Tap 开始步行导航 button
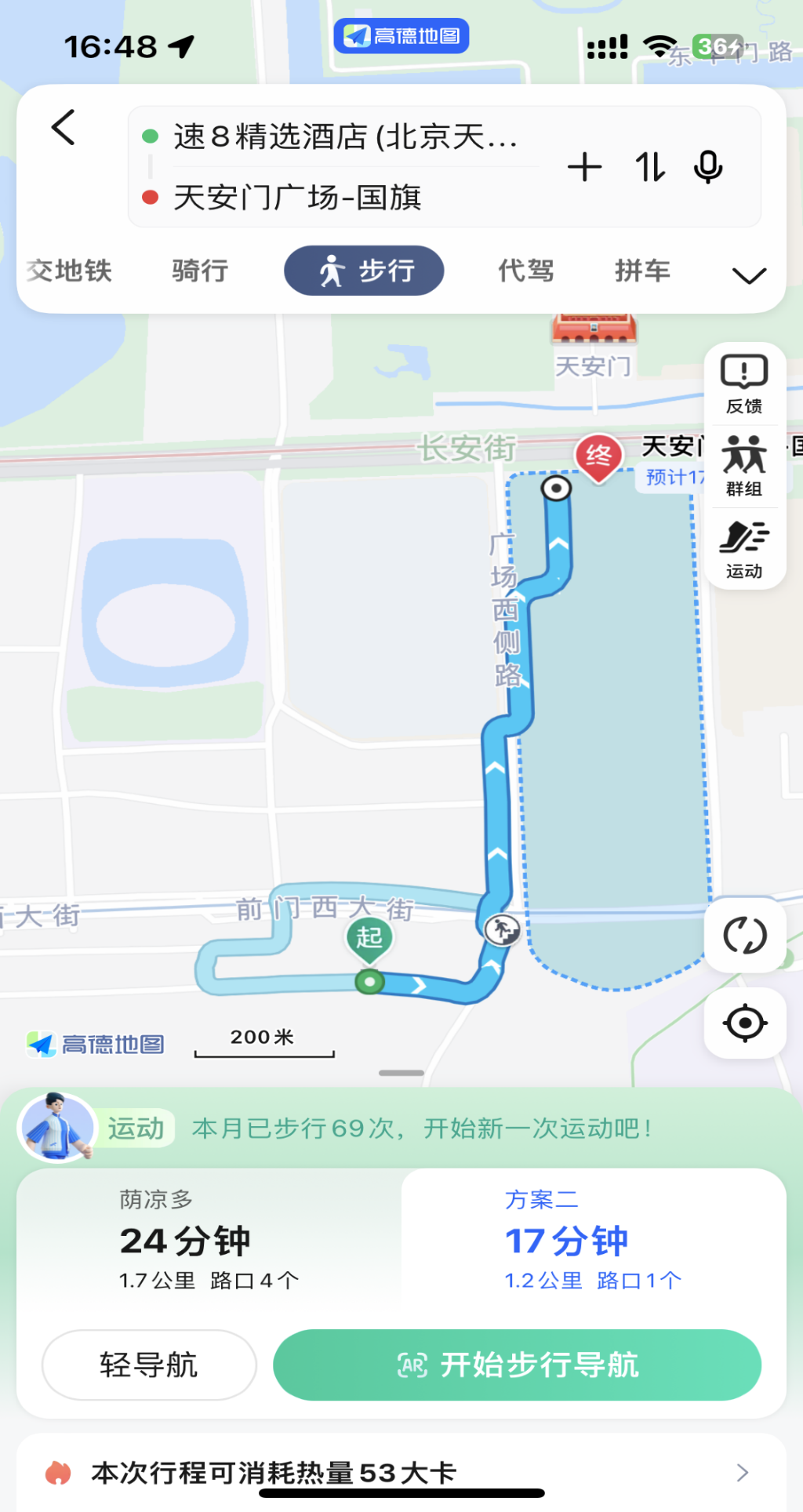The height and width of the screenshot is (1512, 803). tap(517, 1365)
